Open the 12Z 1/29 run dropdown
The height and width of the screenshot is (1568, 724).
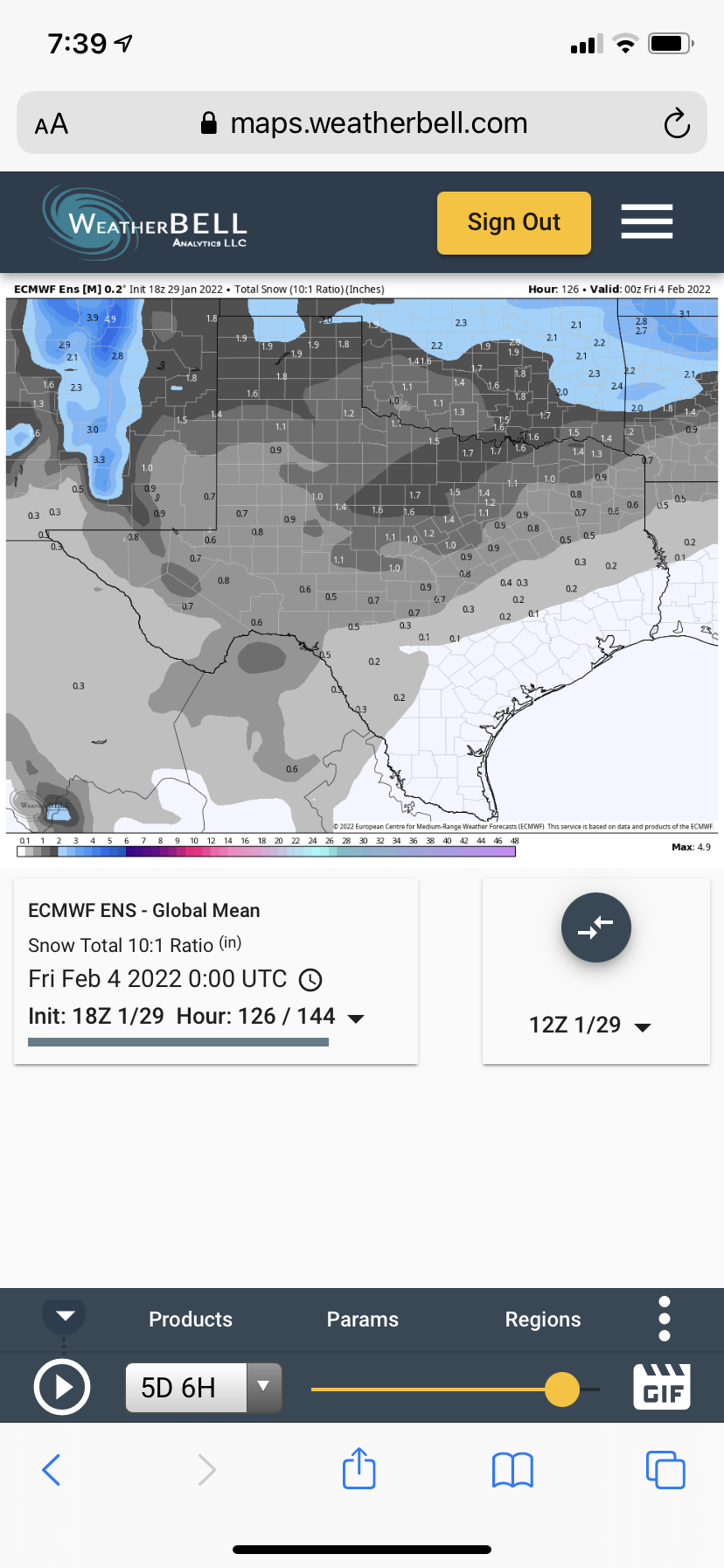pos(590,1025)
